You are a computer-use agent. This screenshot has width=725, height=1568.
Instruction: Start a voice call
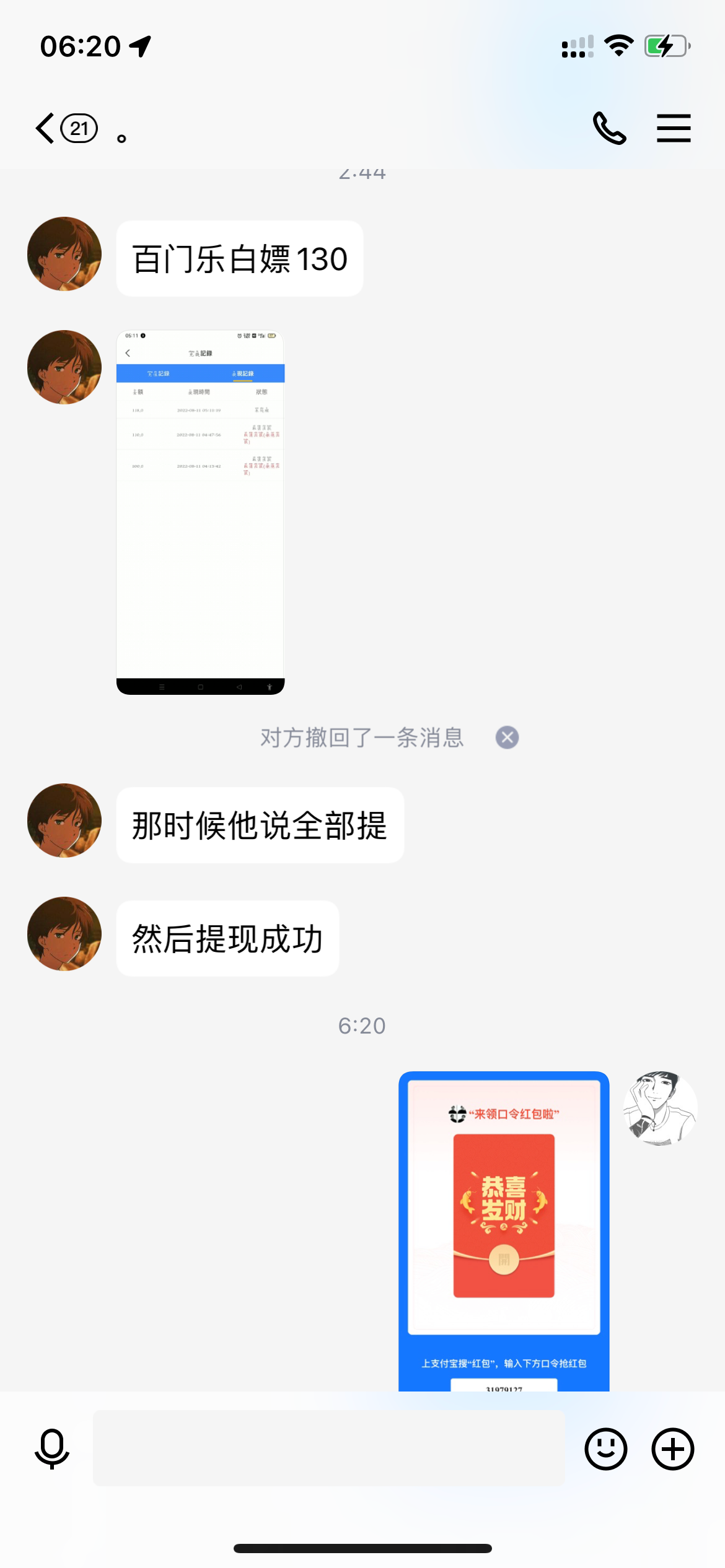click(610, 129)
